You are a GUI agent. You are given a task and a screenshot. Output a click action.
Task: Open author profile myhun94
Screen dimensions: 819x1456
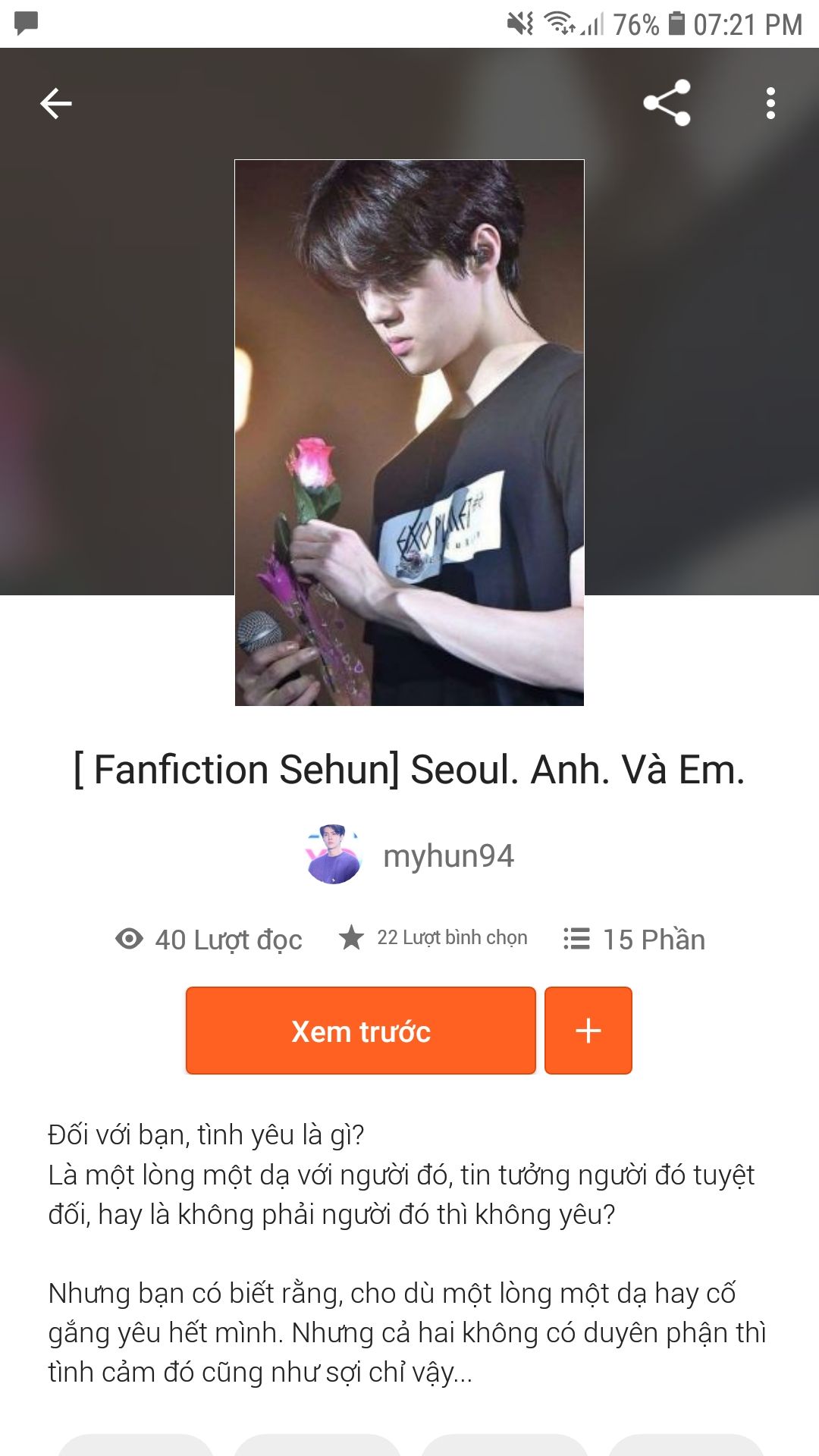point(410,855)
